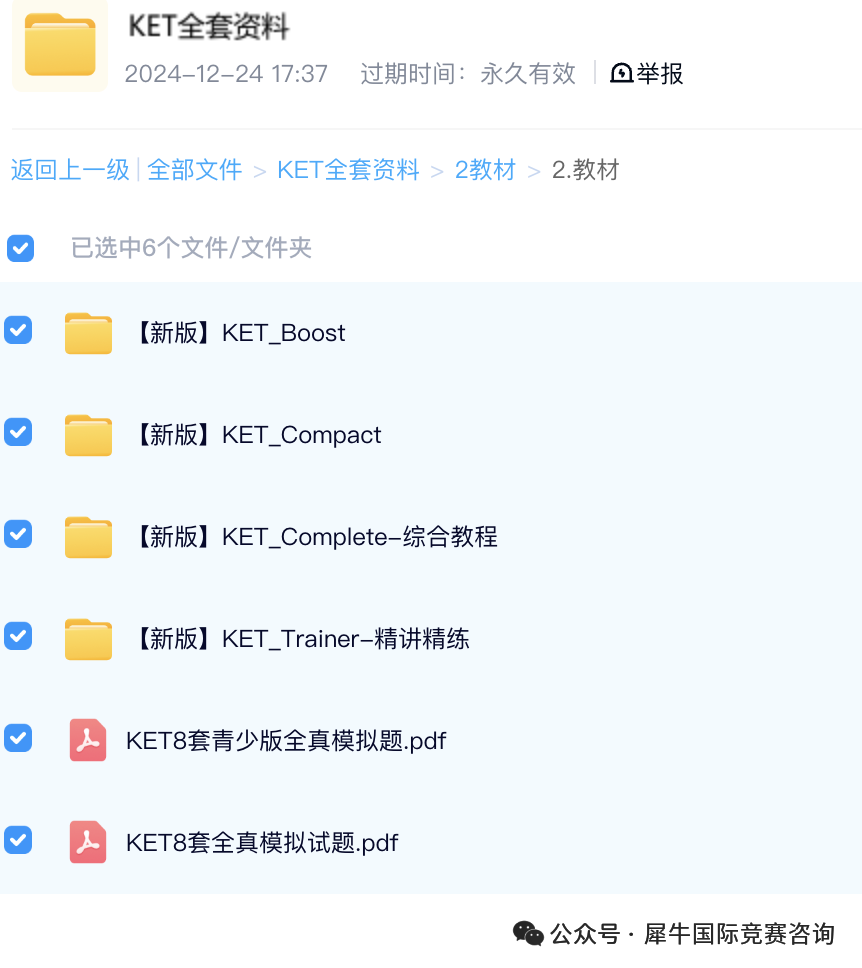Viewport: 862px width, 968px height.
Task: Deselect the checkbox next to 【新版】KET_Boost
Action: 18,330
